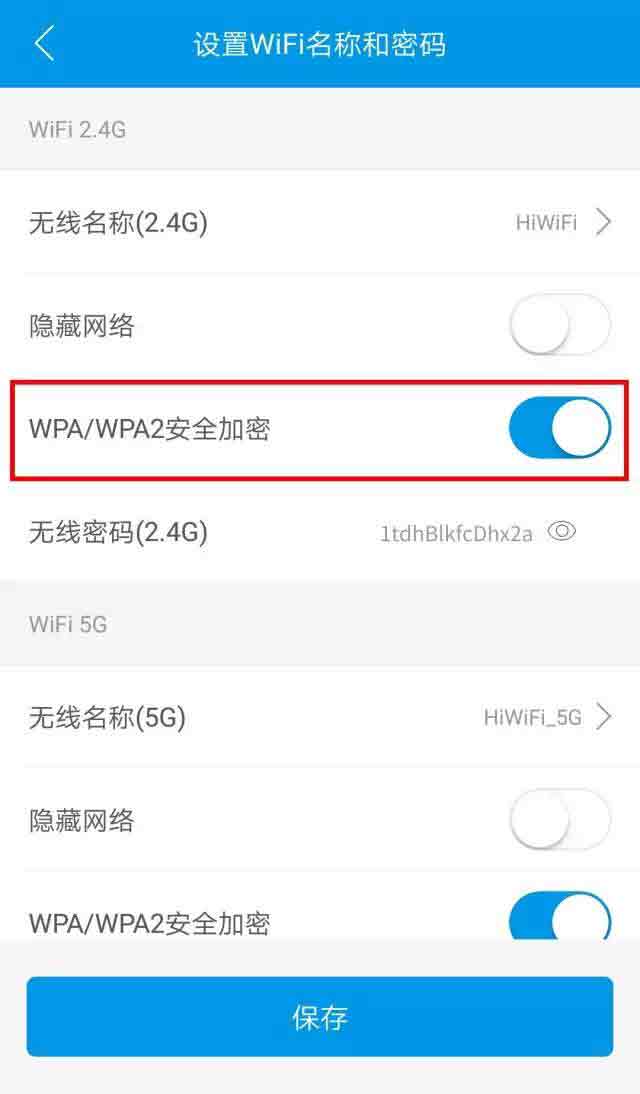Tap the eye icon to hide 2.4G password
Viewport: 640px width, 1094px height.
pyautogui.click(x=562, y=532)
